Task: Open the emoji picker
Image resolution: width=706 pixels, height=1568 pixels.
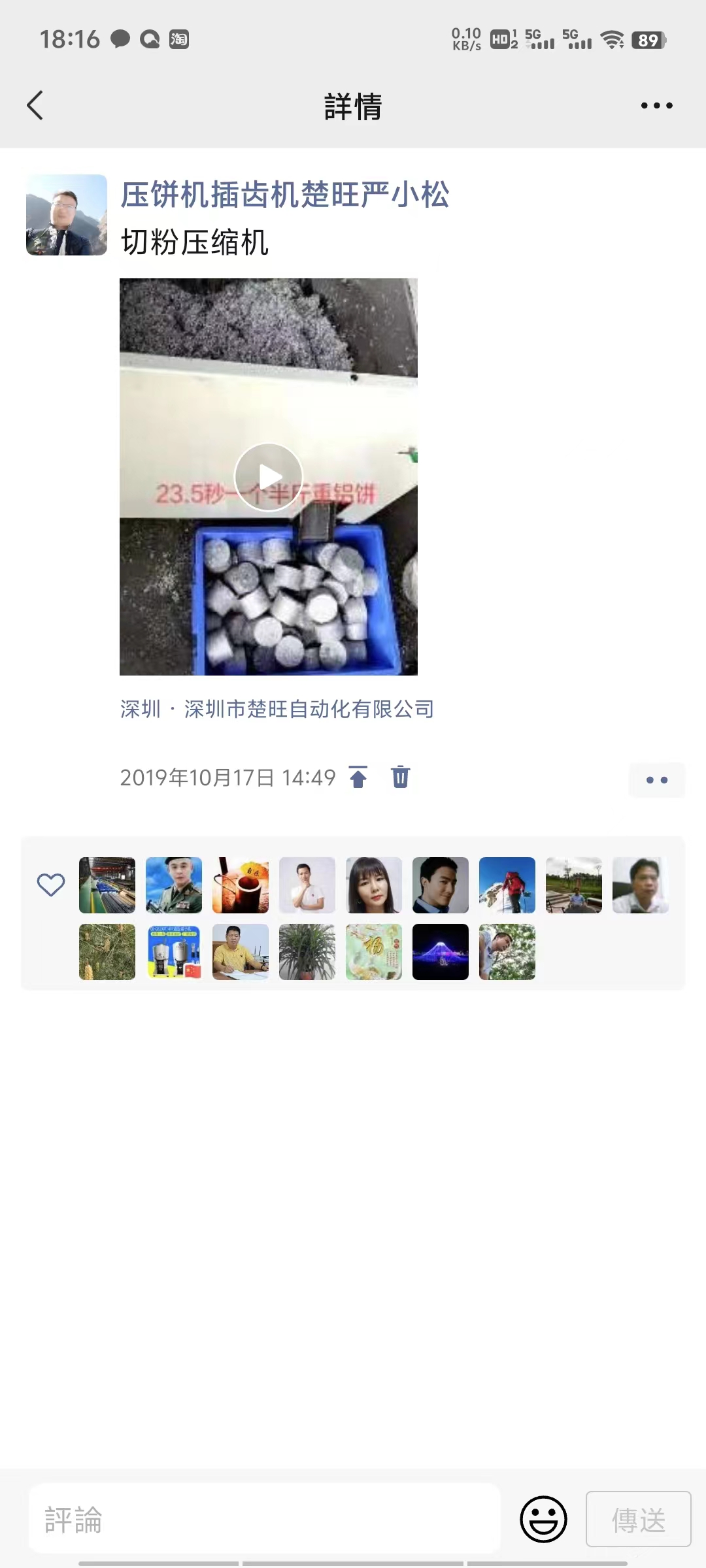Action: pos(543,1519)
